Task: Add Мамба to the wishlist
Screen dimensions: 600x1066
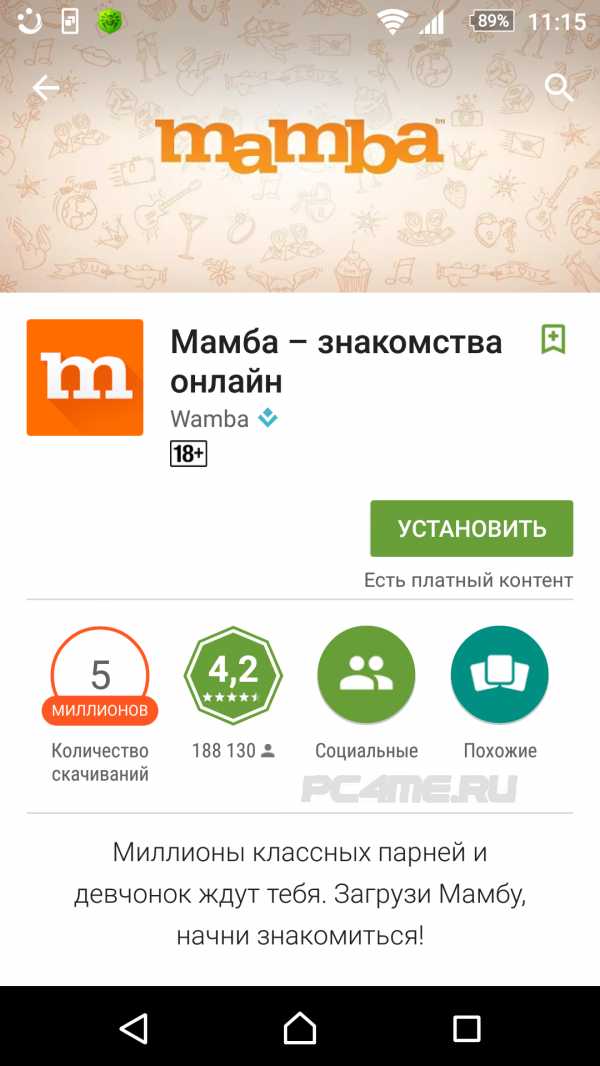Action: [x=553, y=339]
